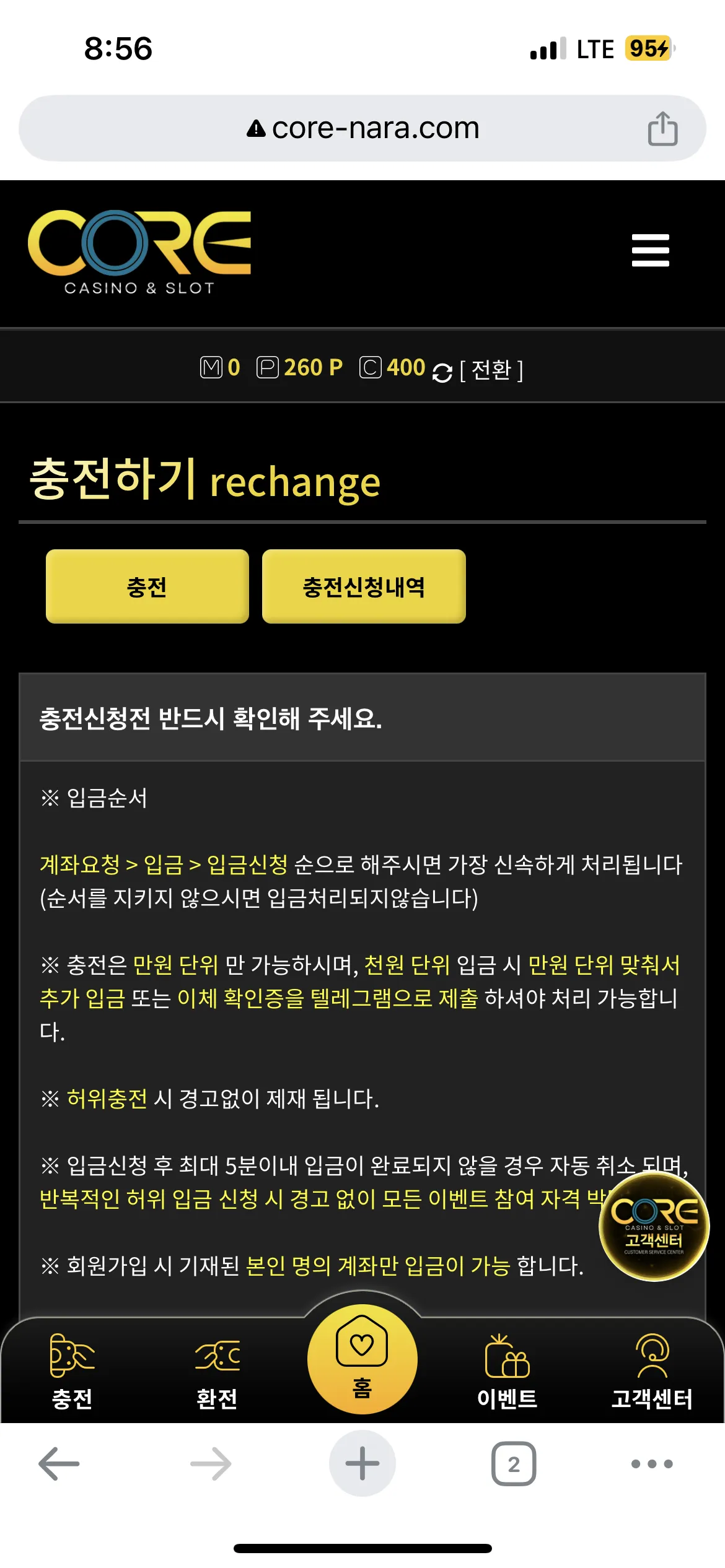The width and height of the screenshot is (725, 1568).
Task: Open 충전신청내역 history
Action: click(364, 586)
